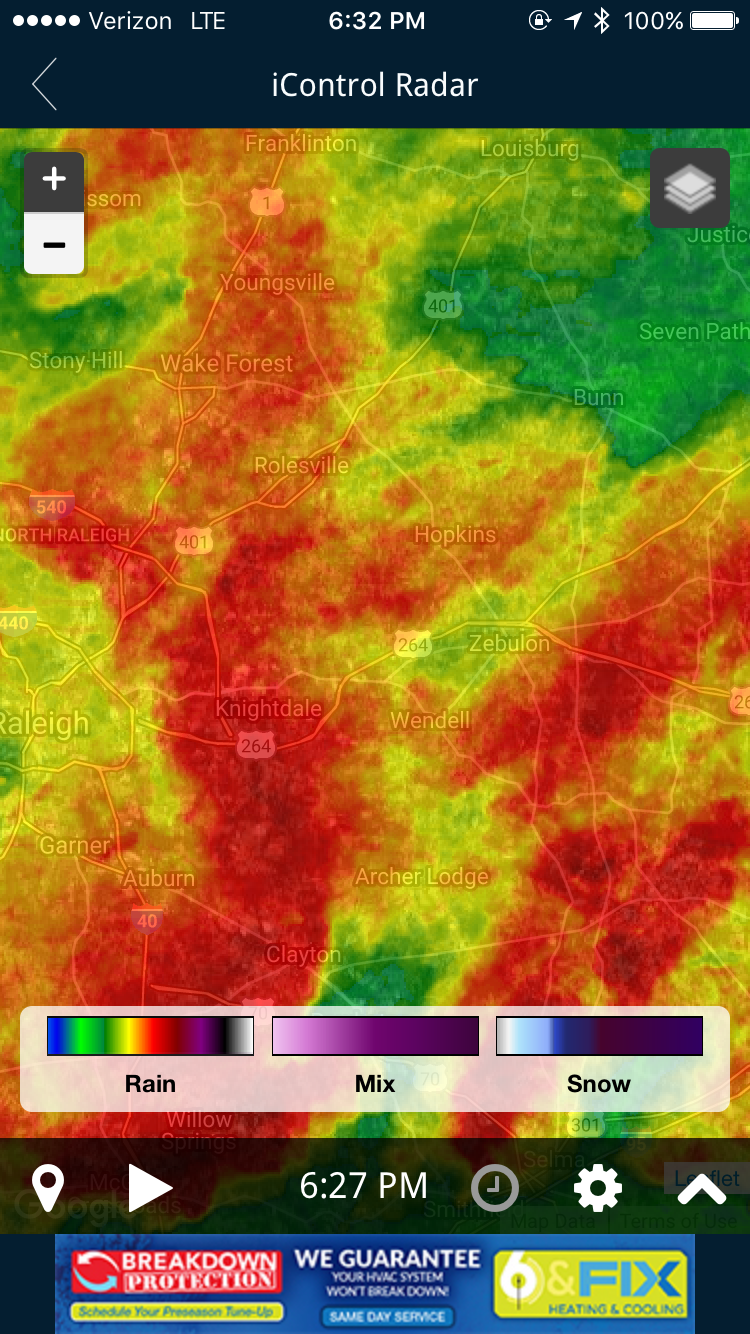Viewport: 750px width, 1334px height.
Task: Go back using the header arrow
Action: [x=44, y=84]
